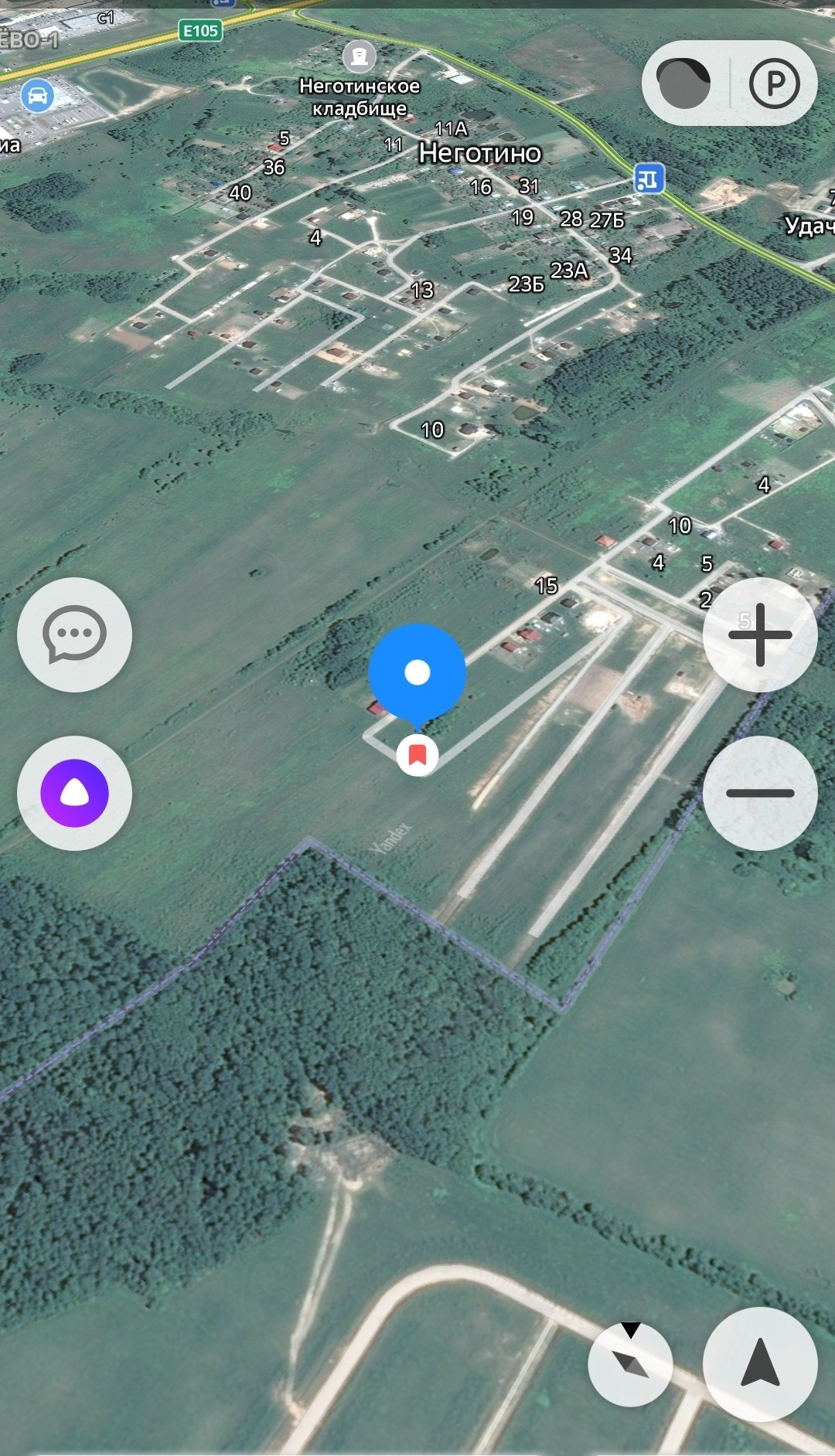Tap the bus stop icon near Неготино
Screen dimensions: 835x1456
[x=649, y=179]
